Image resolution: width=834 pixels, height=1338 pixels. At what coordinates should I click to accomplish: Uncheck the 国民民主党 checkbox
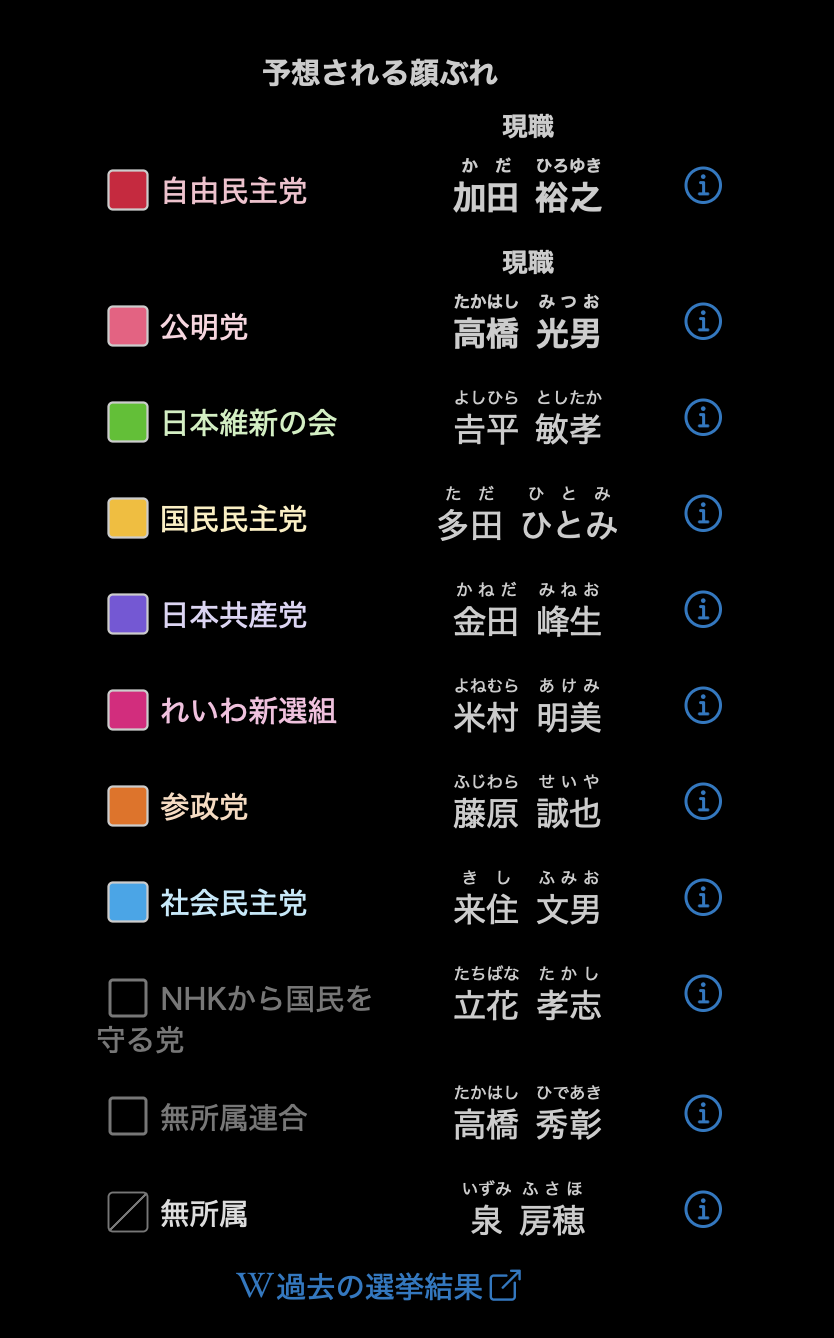pyautogui.click(x=128, y=518)
